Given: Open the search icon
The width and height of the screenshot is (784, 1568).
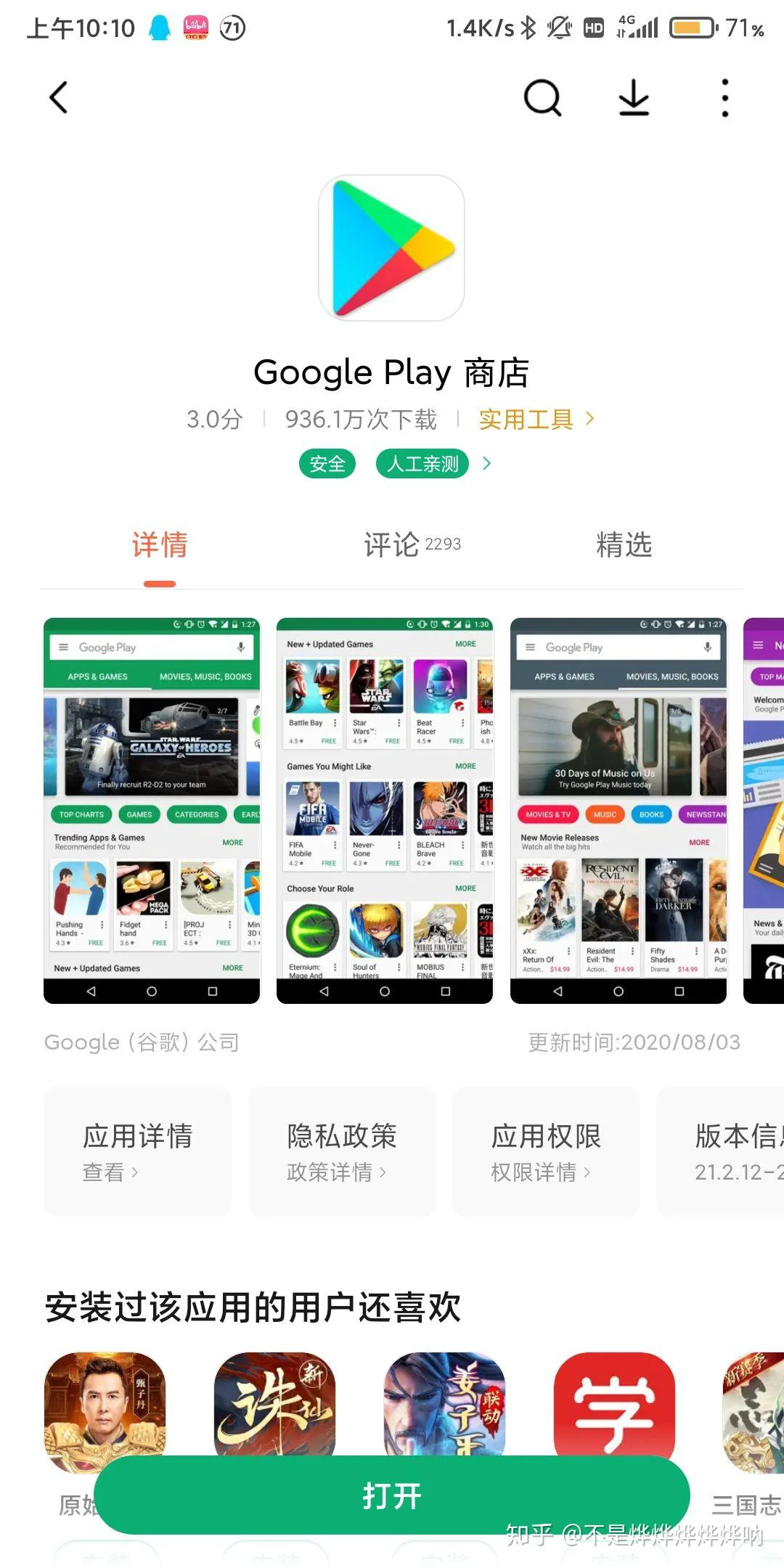Looking at the screenshot, I should pyautogui.click(x=542, y=97).
